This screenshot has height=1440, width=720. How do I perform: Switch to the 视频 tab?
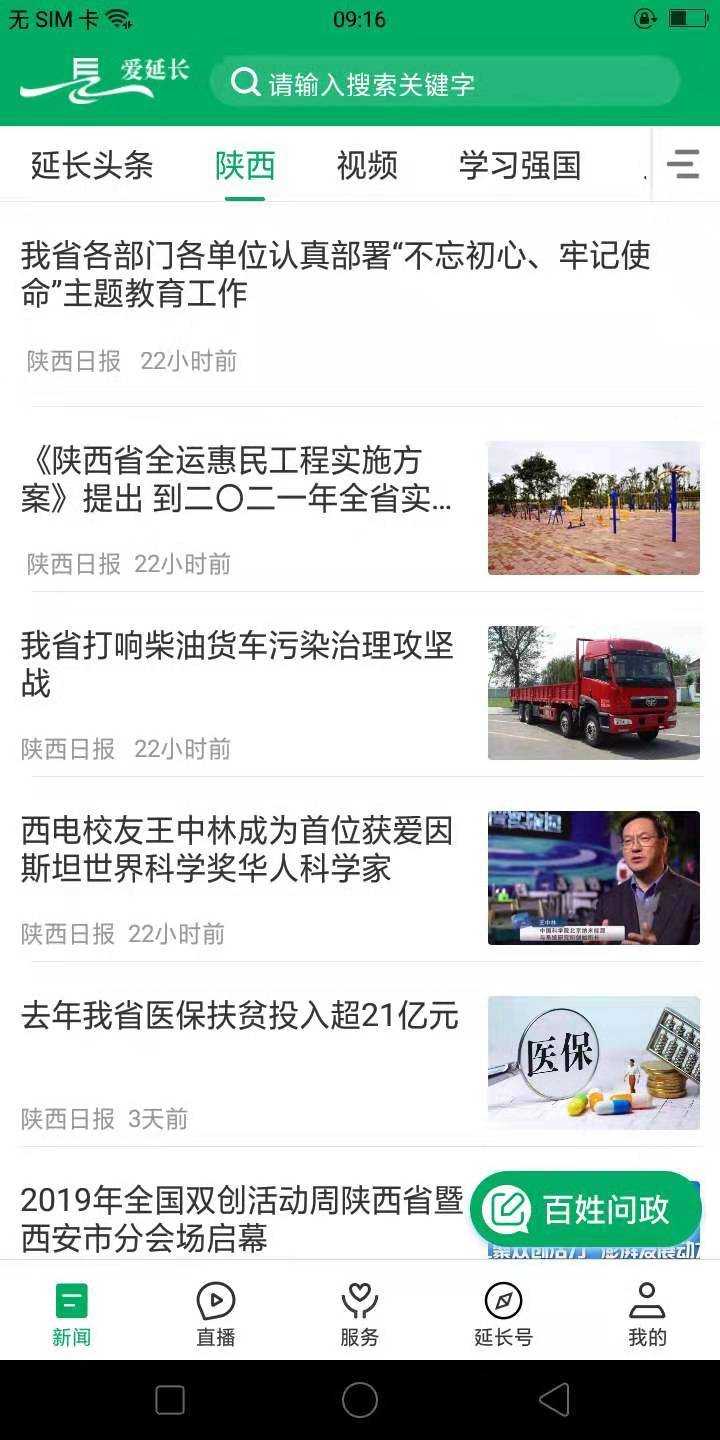tap(367, 165)
